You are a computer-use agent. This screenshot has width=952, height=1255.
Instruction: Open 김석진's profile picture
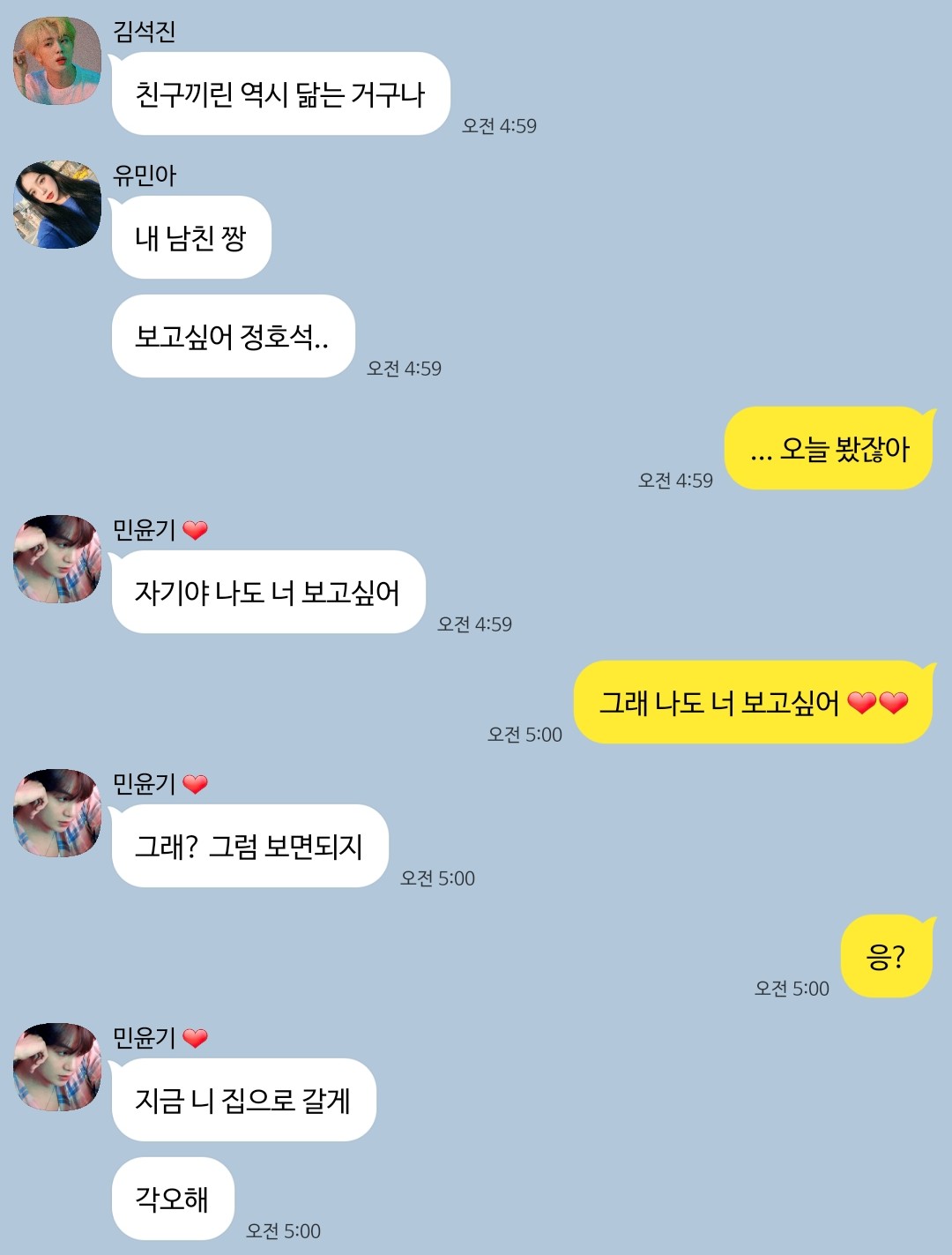tap(57, 61)
